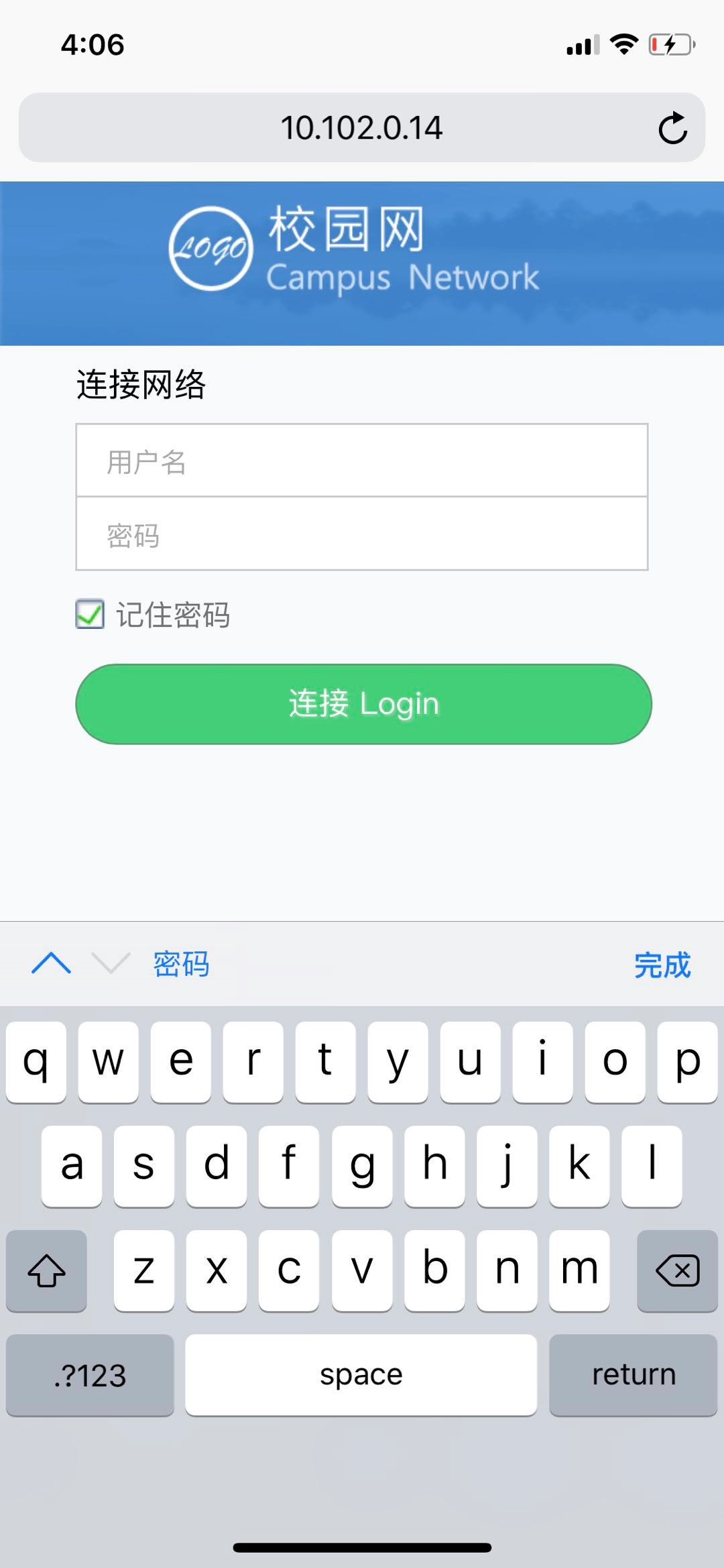Focus the 密码 password field
The image size is (724, 1568).
(362, 534)
